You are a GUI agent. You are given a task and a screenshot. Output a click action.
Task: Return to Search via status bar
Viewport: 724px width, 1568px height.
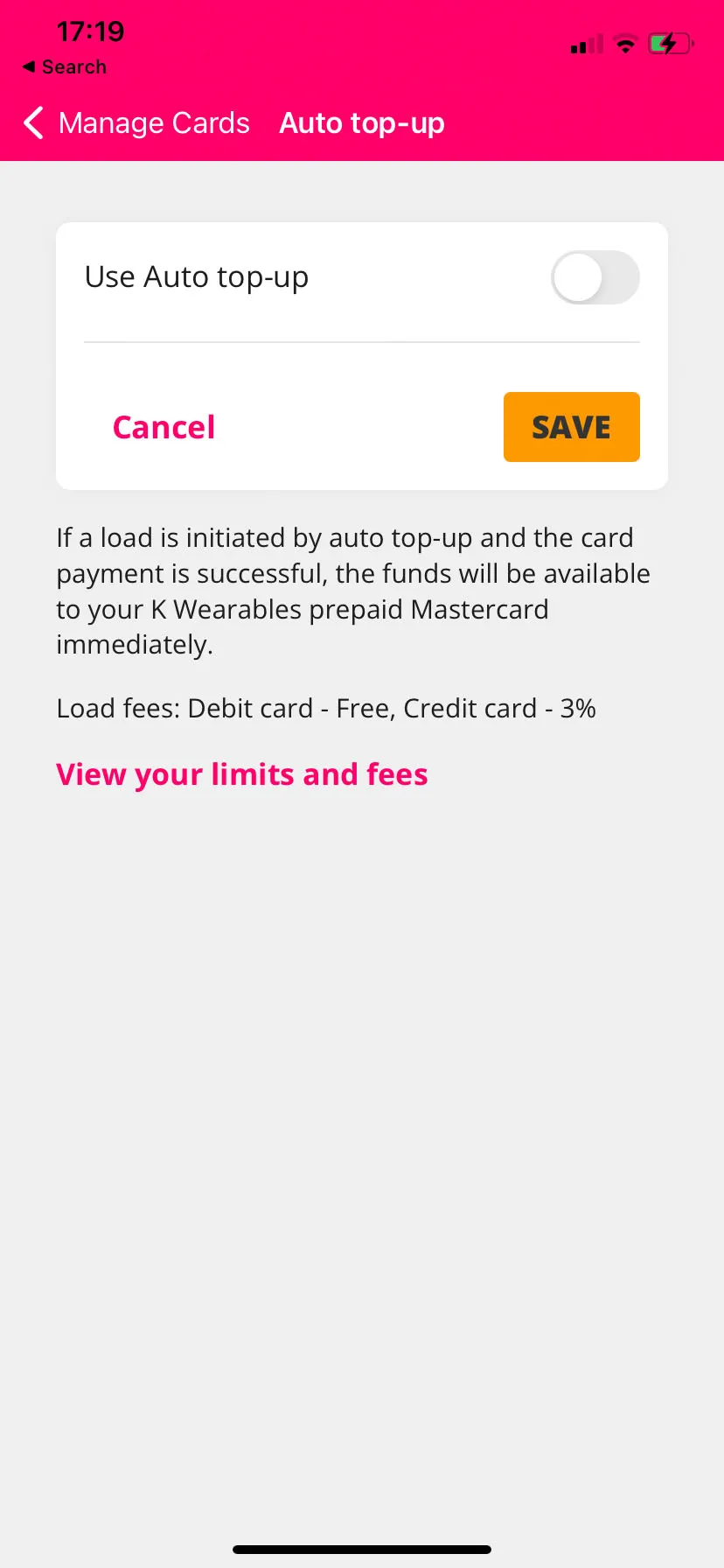coord(65,67)
